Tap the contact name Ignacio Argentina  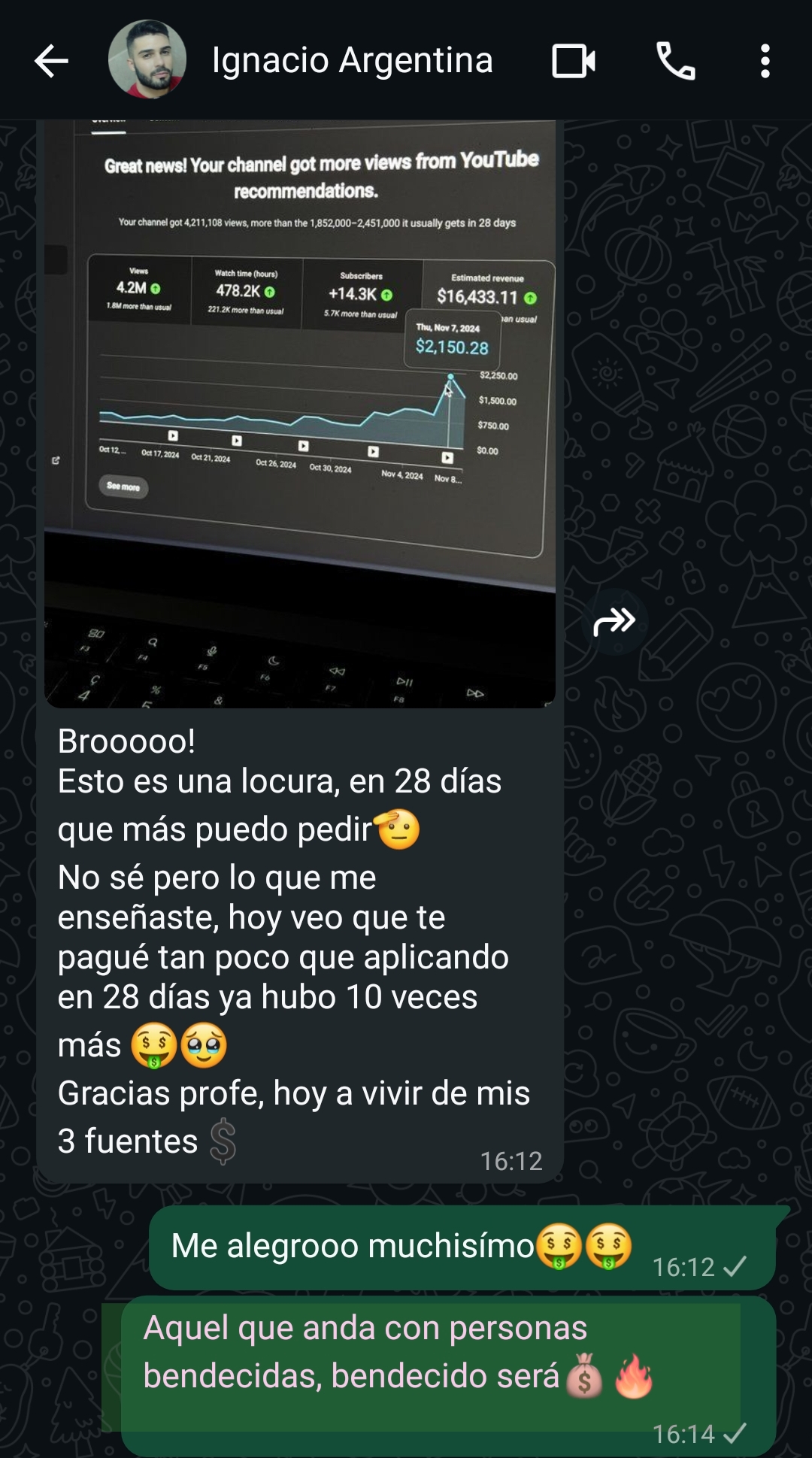(351, 60)
